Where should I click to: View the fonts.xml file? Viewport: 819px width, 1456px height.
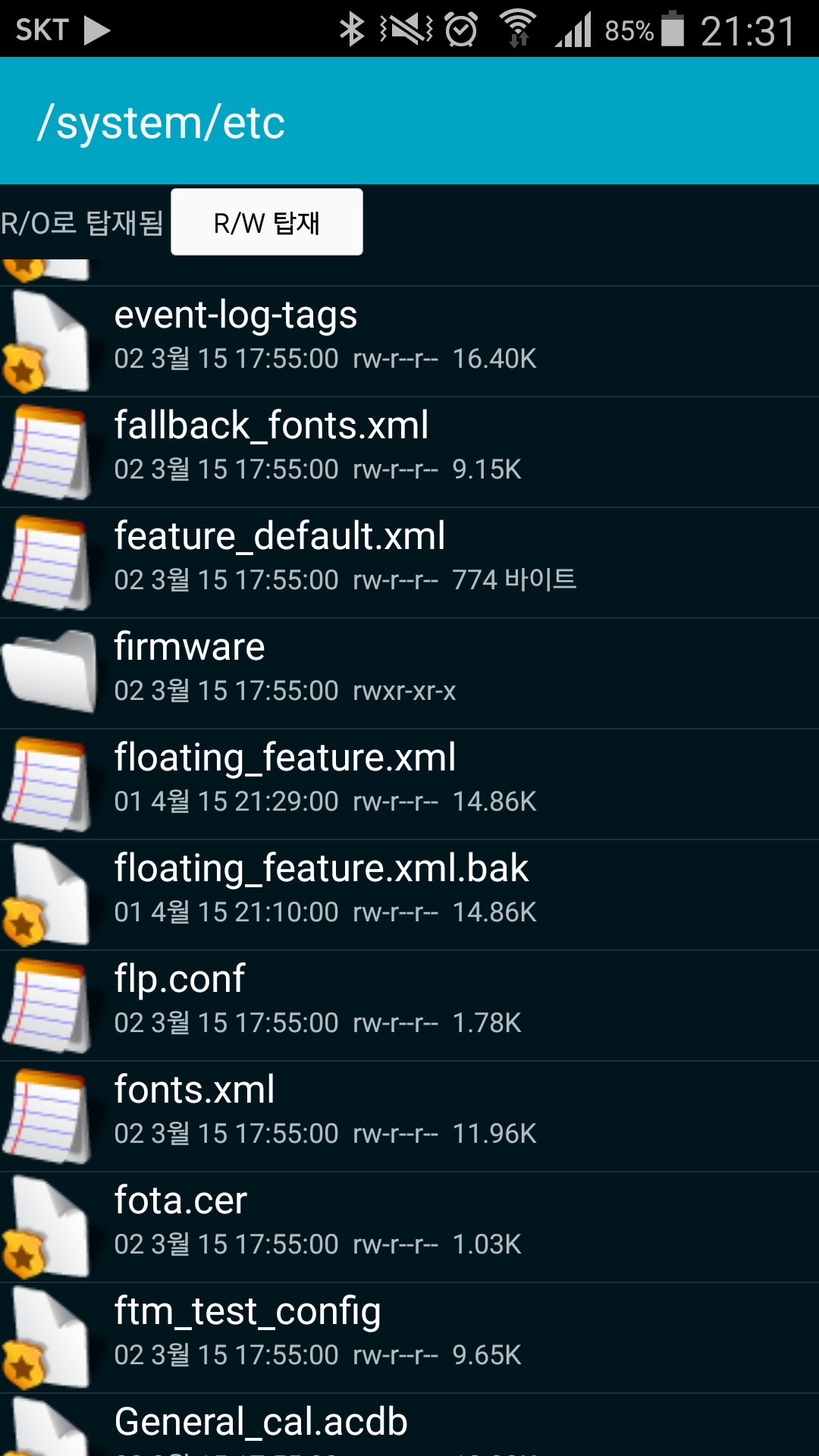click(x=409, y=1116)
